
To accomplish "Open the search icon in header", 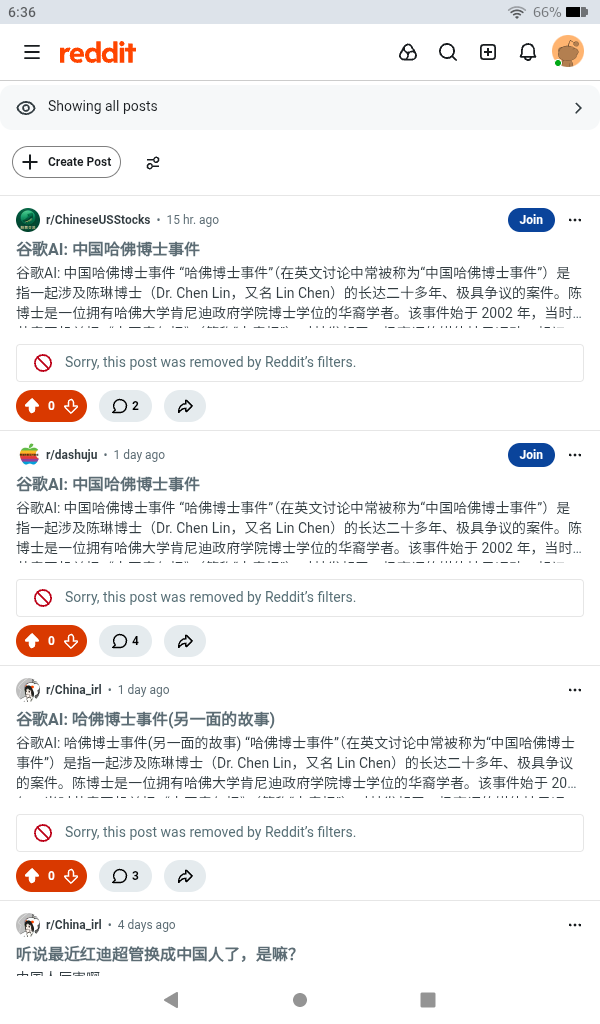I will (x=448, y=52).
